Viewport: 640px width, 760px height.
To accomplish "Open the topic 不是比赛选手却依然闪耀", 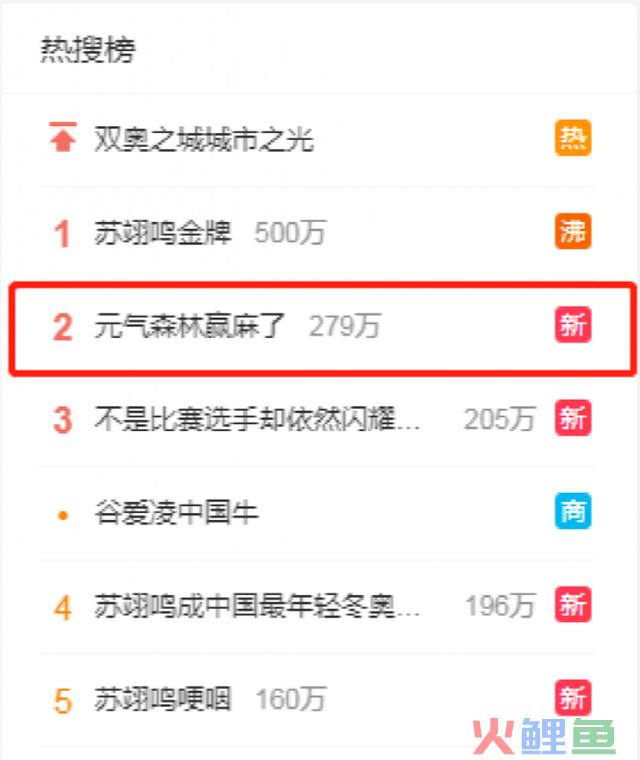I will click(x=258, y=419).
